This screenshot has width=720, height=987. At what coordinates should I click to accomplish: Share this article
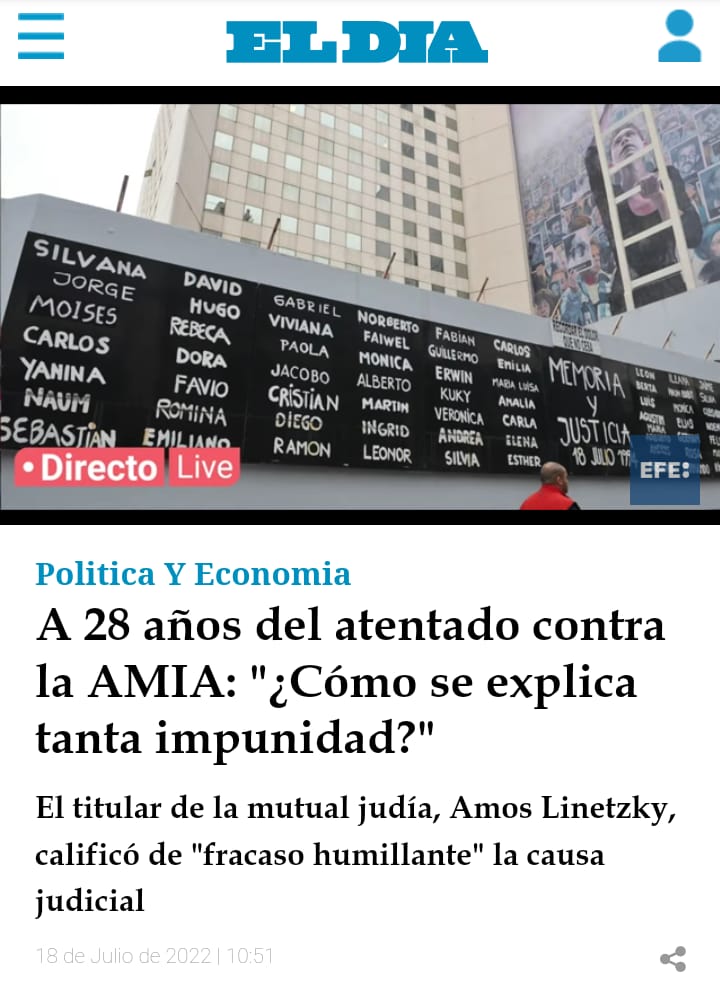(673, 958)
